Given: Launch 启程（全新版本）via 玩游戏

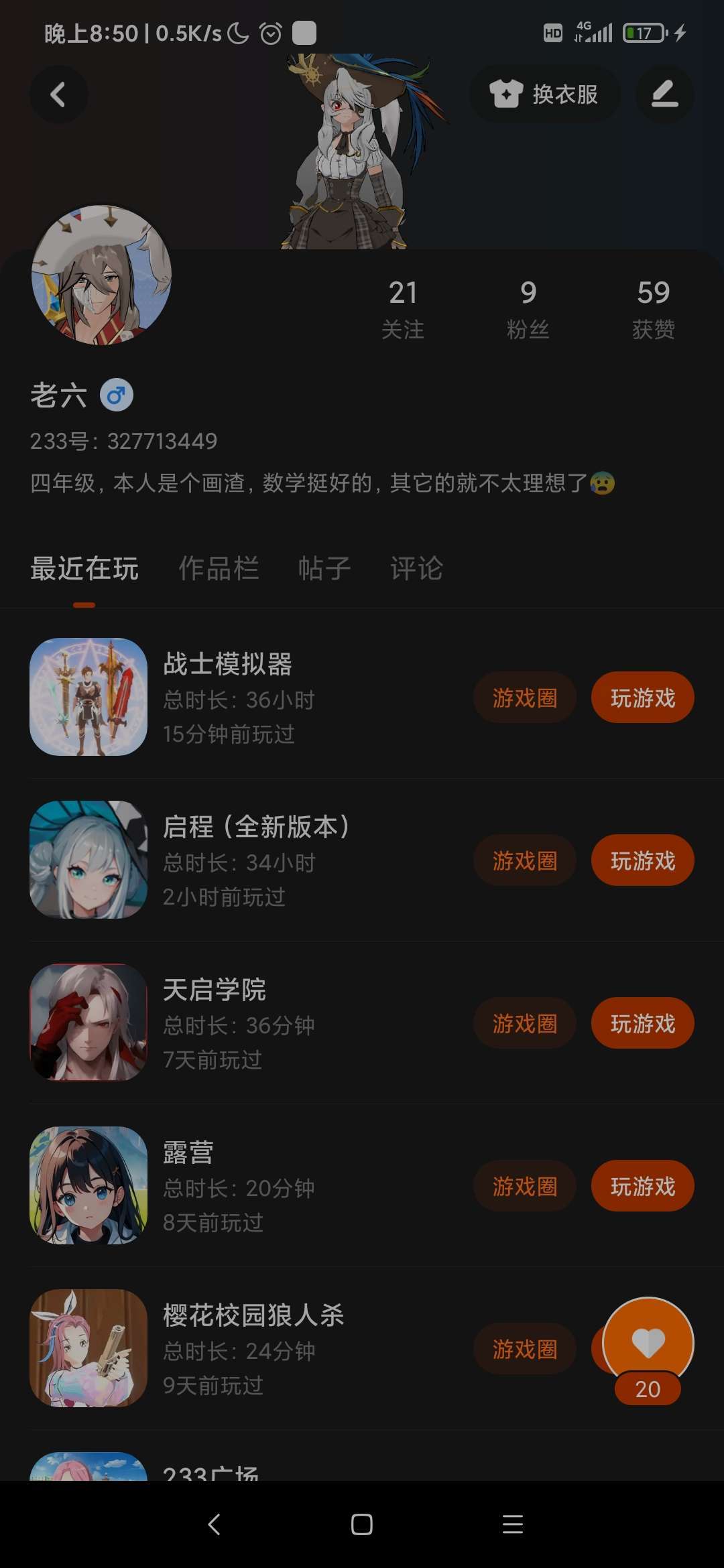Looking at the screenshot, I should coord(642,860).
